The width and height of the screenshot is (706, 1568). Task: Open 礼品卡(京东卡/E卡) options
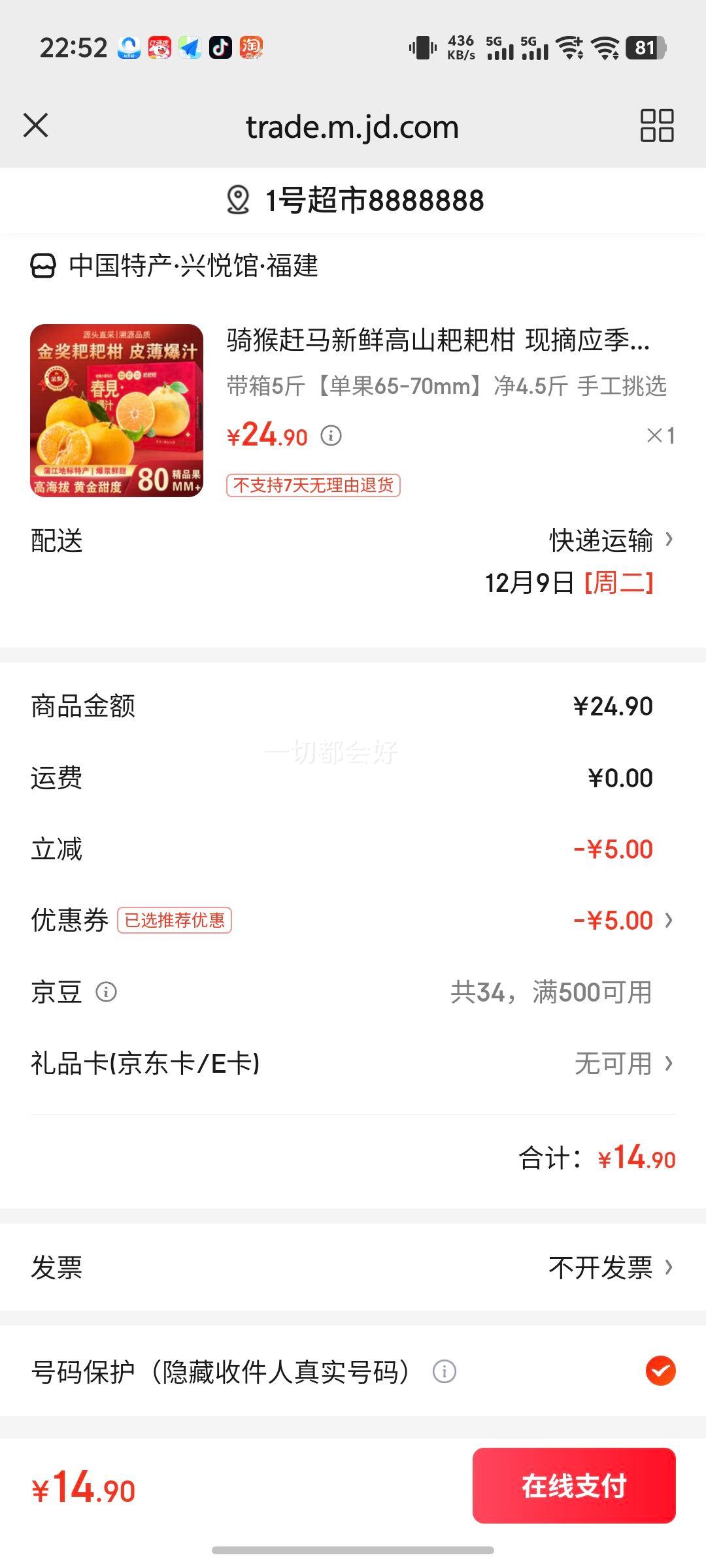tap(353, 1064)
